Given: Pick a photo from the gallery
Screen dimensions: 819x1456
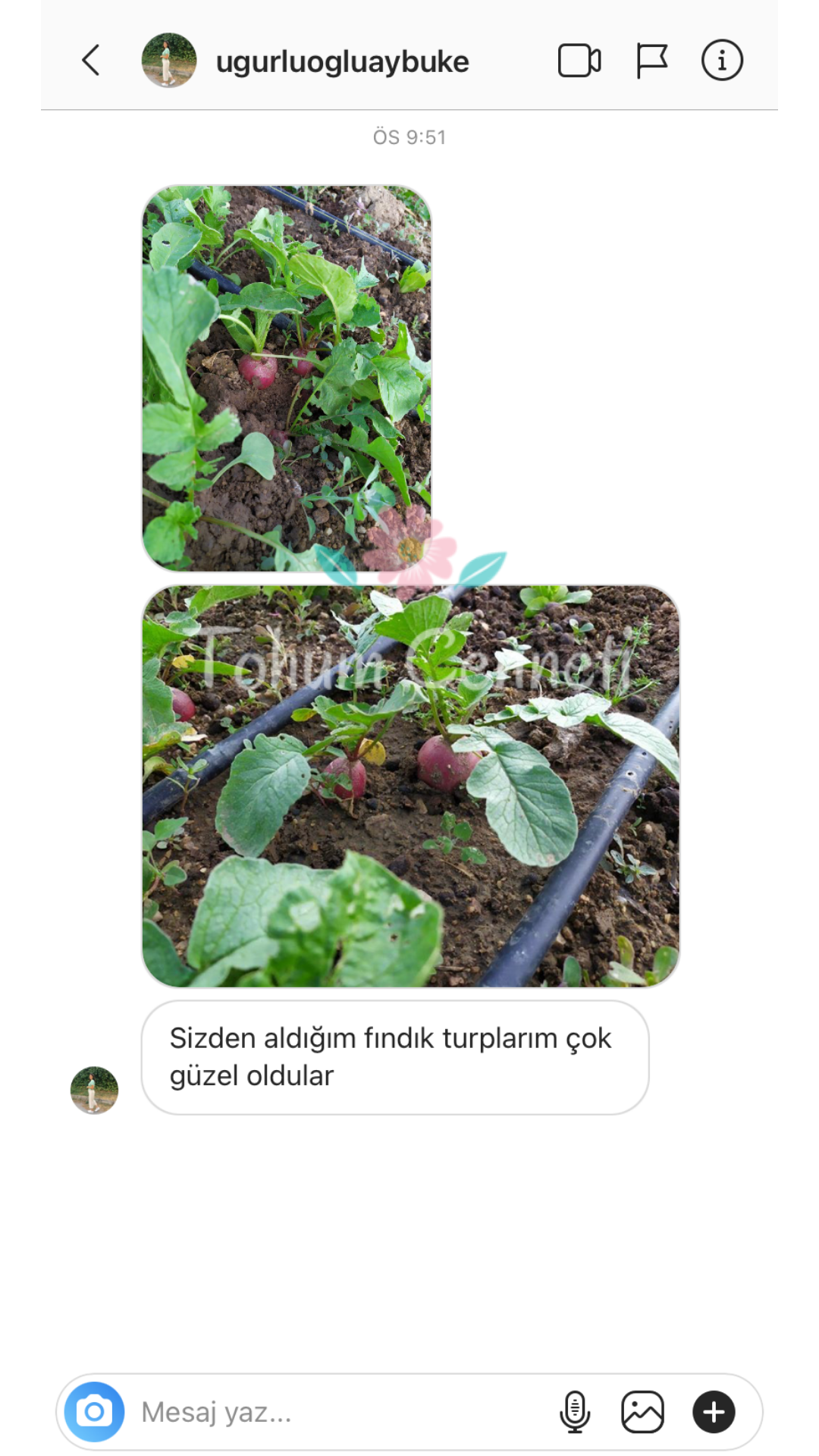Looking at the screenshot, I should 642,1411.
